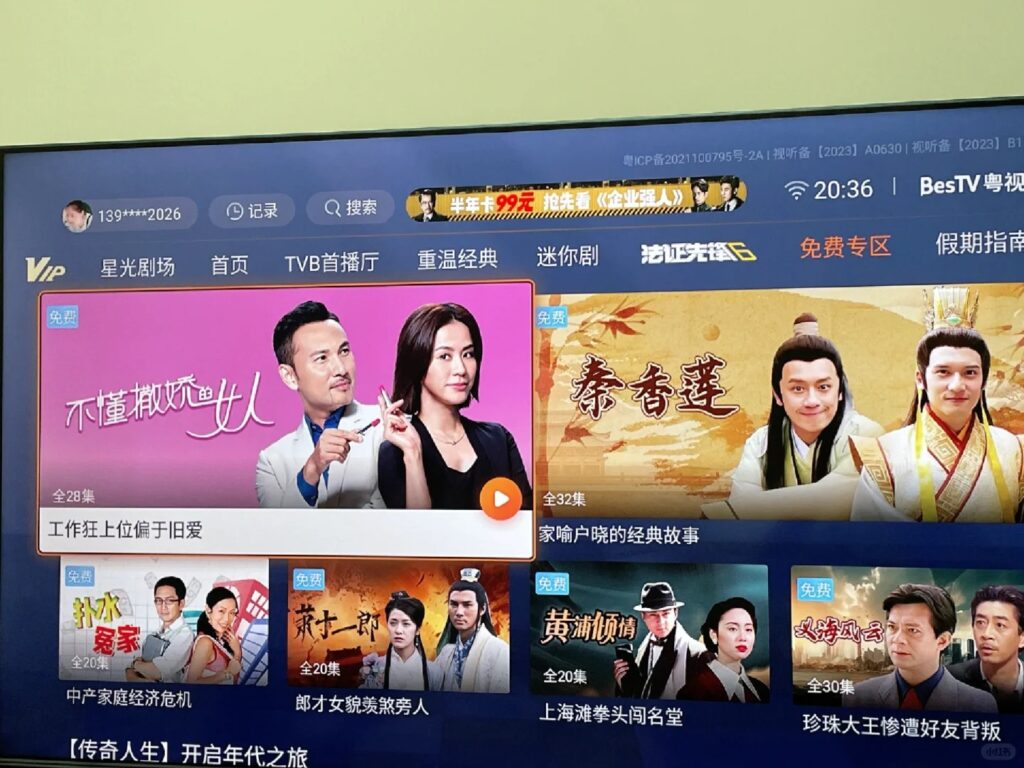Open the 记录 viewing history

click(251, 211)
